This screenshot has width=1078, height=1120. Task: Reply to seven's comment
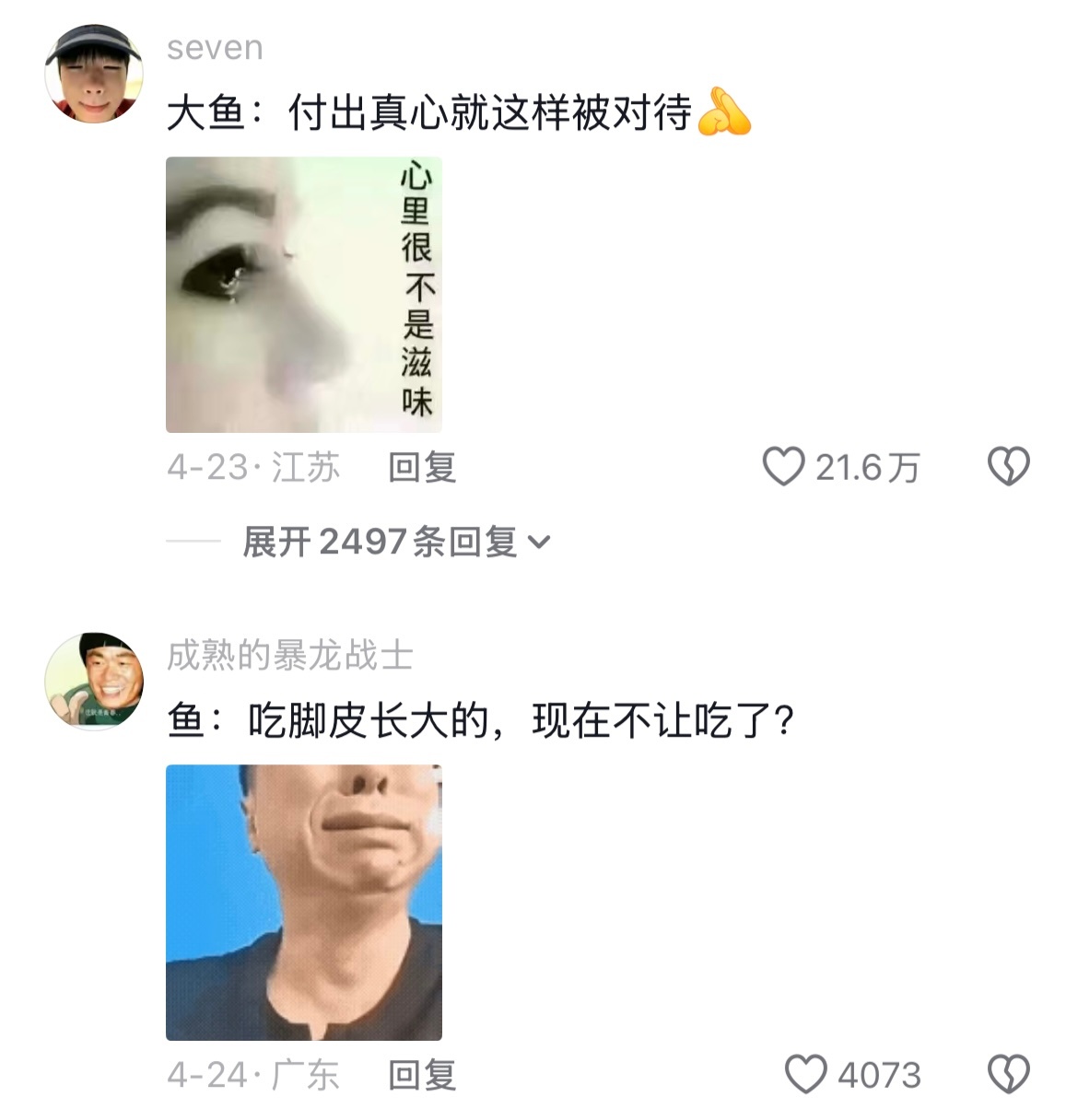click(x=422, y=468)
